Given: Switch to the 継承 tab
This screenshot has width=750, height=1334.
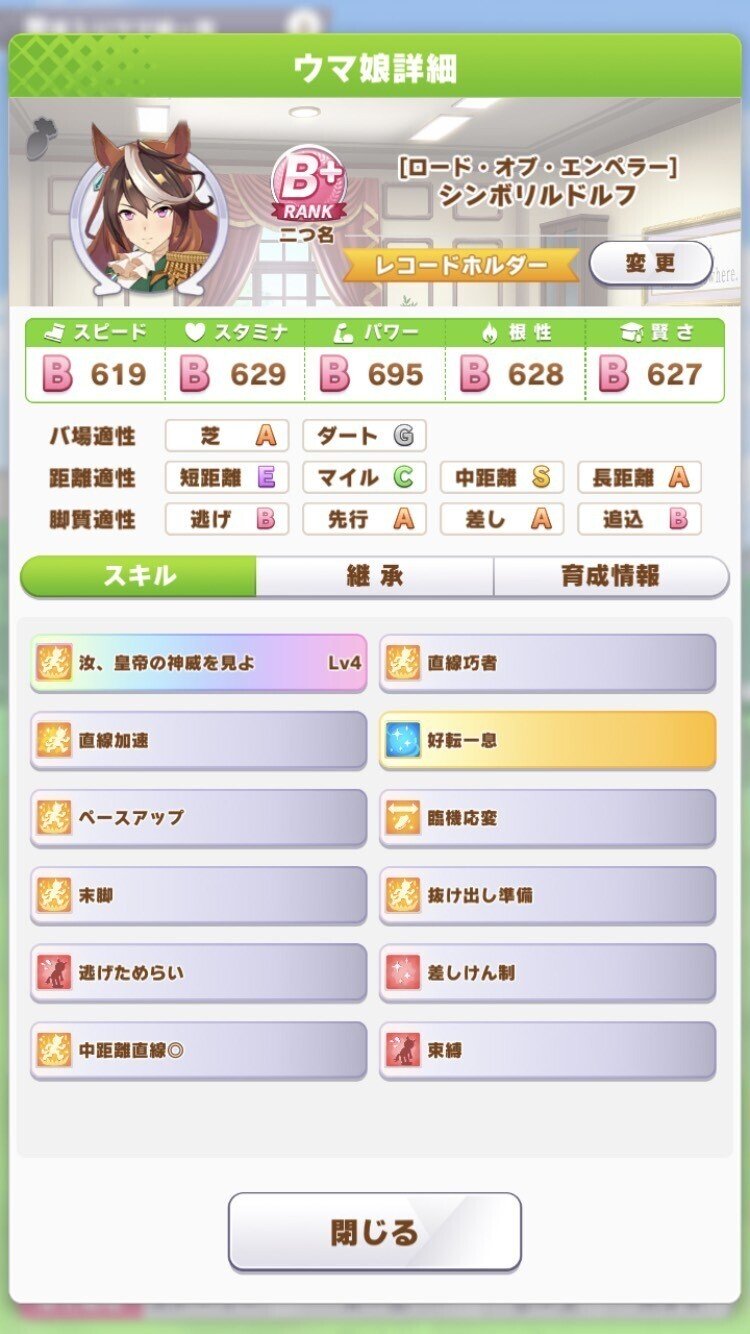Looking at the screenshot, I should [374, 577].
